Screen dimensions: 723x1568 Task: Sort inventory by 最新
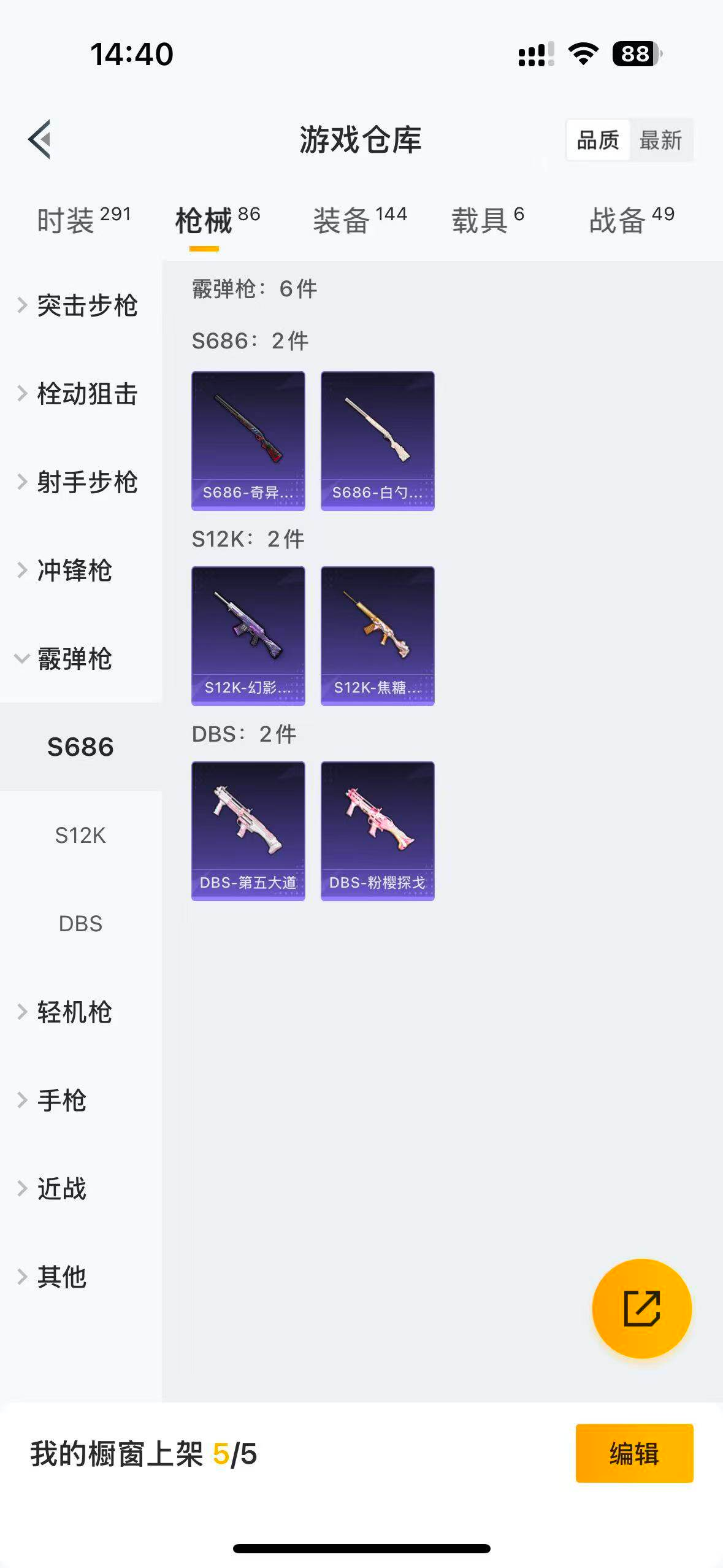660,140
